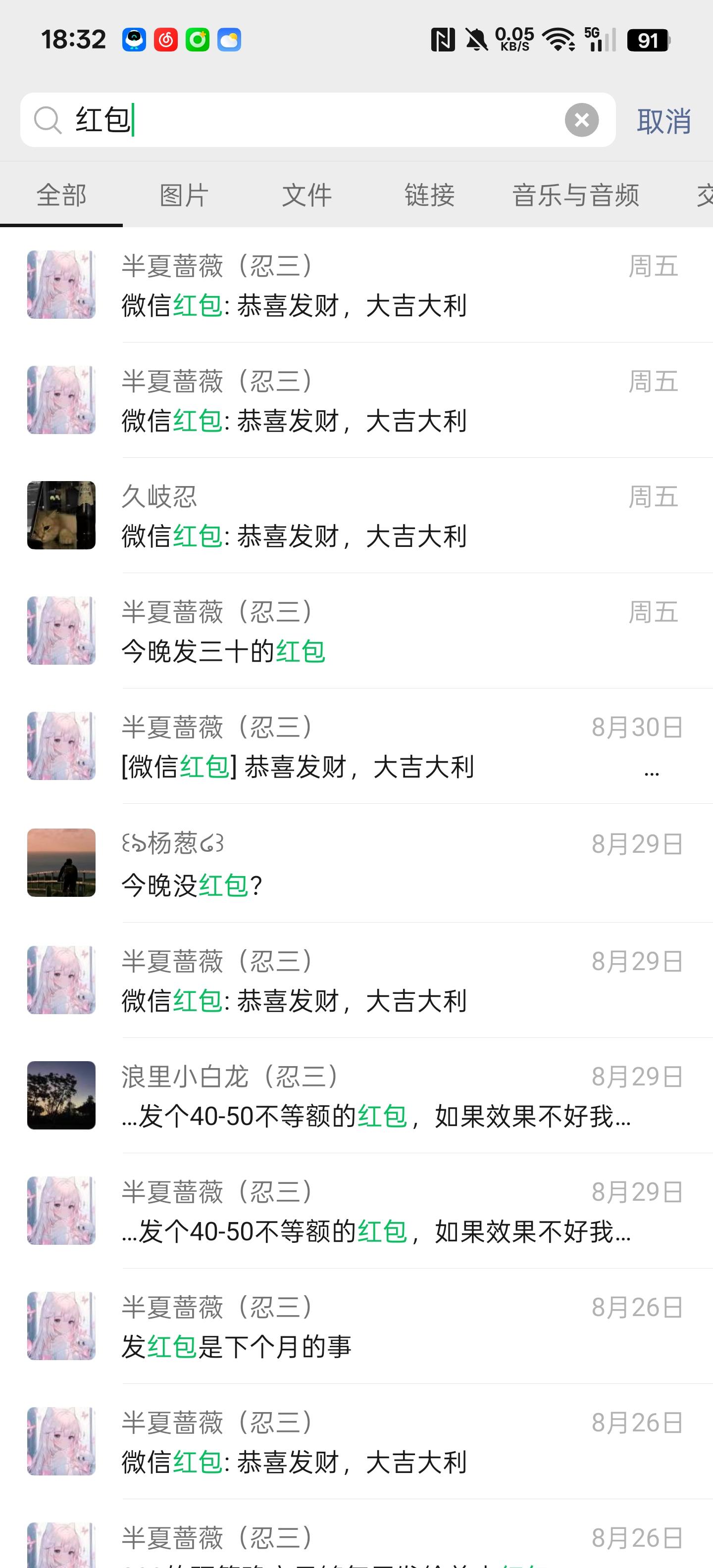
Task: Open 久岐忍's 微信红包 message result
Action: click(x=365, y=516)
